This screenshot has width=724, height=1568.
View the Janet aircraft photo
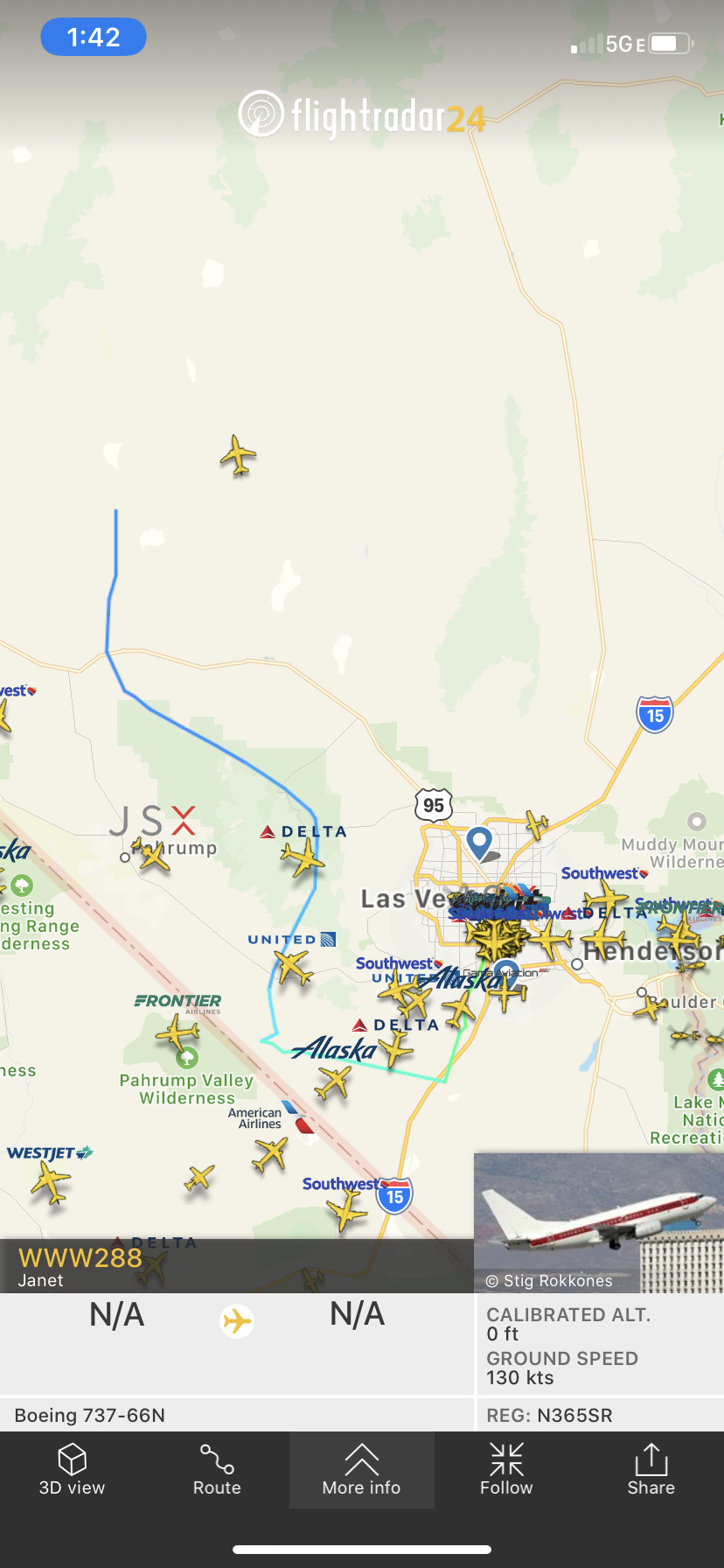pyautogui.click(x=598, y=1221)
